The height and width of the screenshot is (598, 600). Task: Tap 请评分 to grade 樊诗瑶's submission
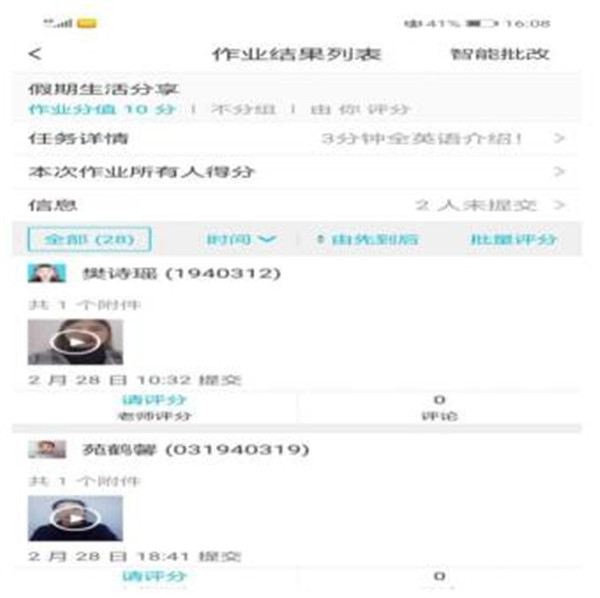pos(149,401)
